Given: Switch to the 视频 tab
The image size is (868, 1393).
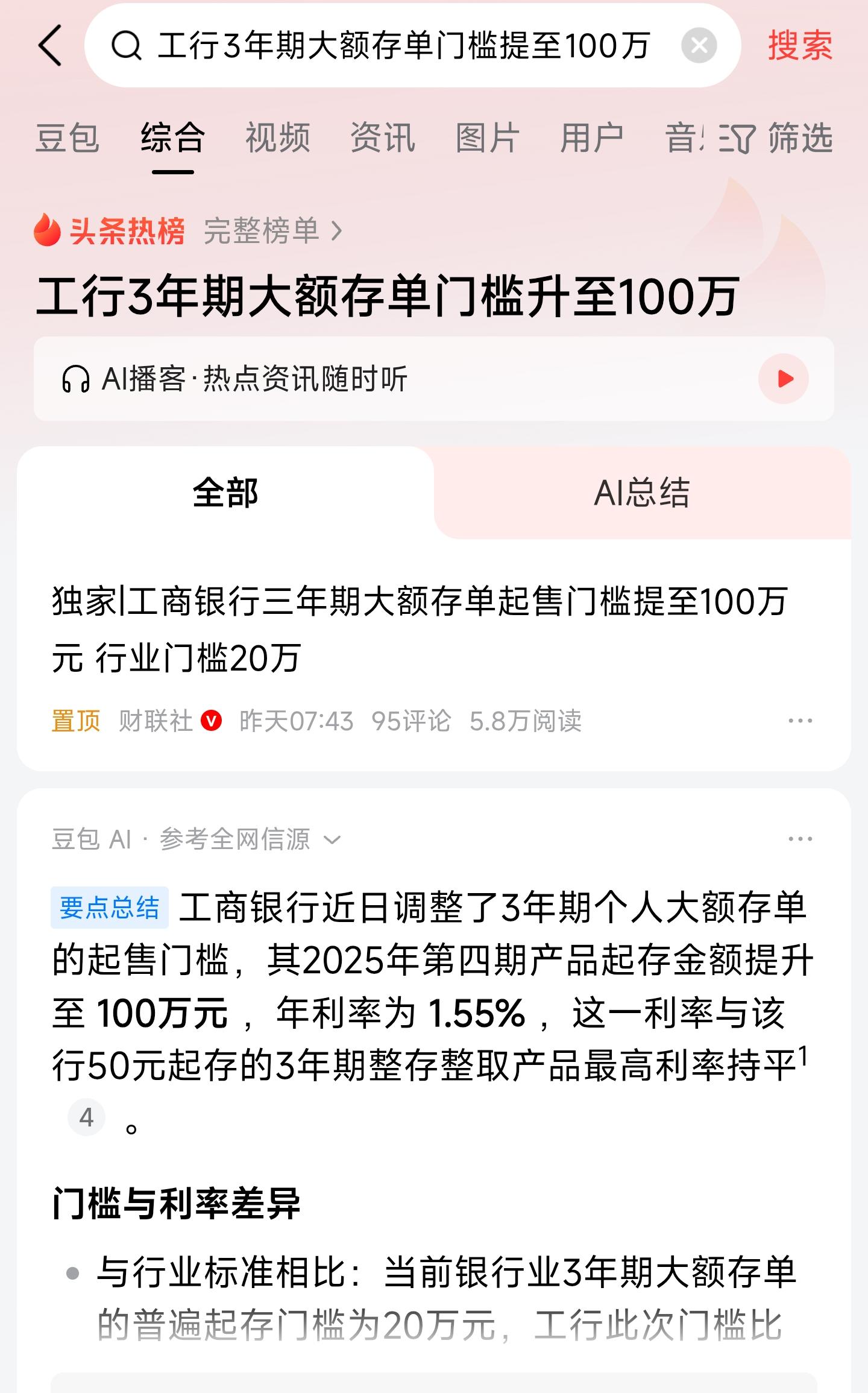Looking at the screenshot, I should click(x=277, y=138).
